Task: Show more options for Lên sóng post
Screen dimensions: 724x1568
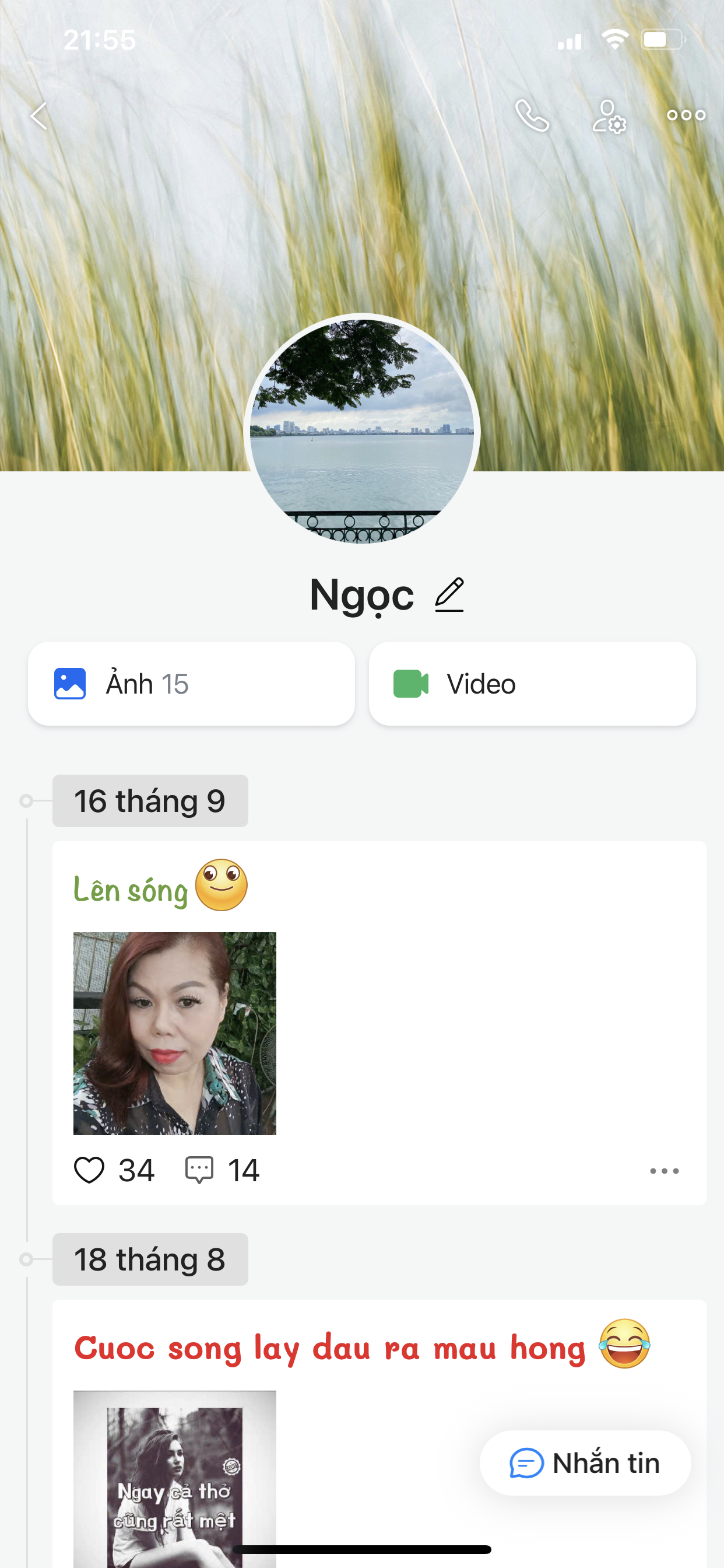Action: [x=664, y=1171]
